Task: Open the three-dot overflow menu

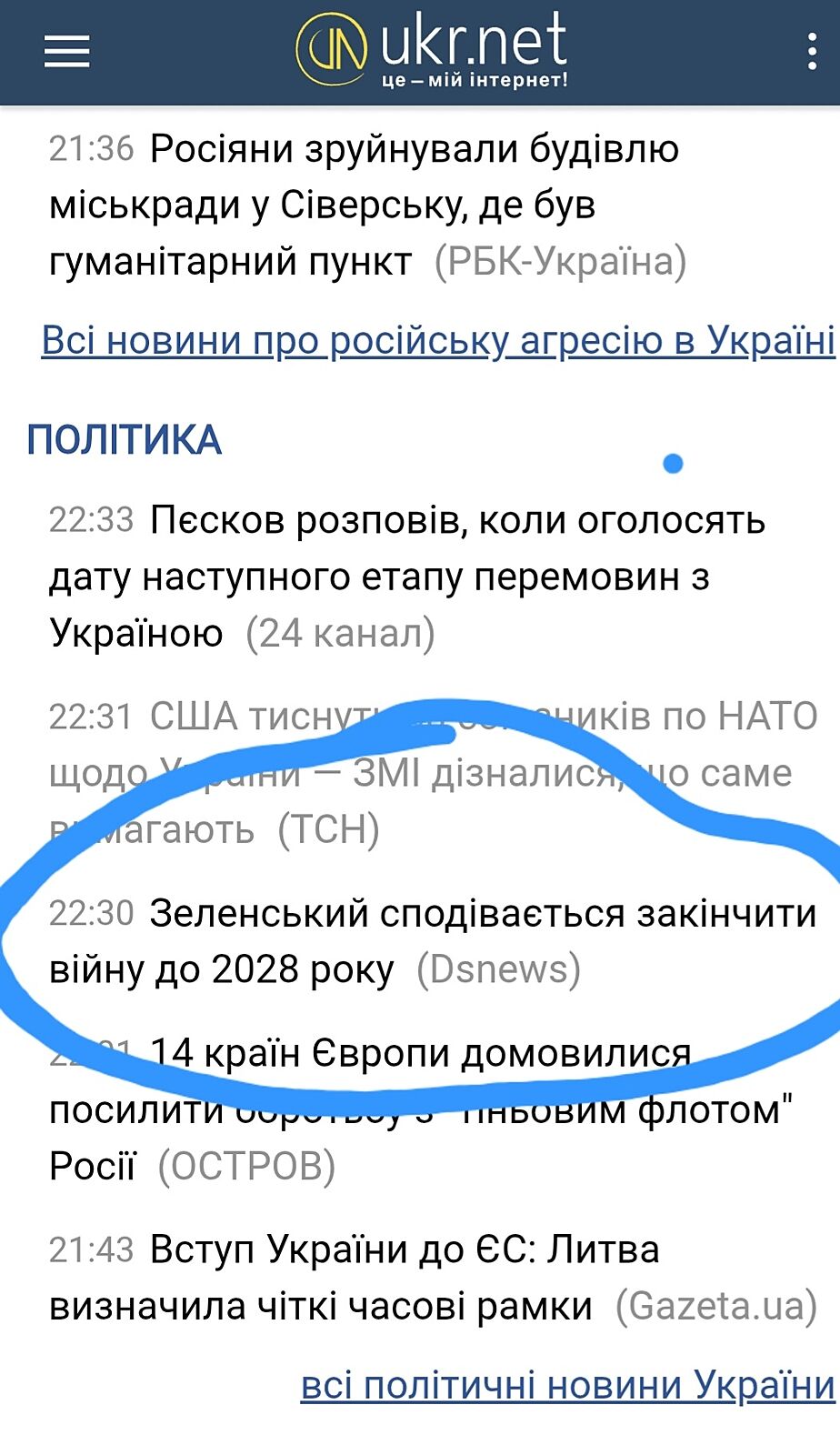Action: [x=812, y=52]
